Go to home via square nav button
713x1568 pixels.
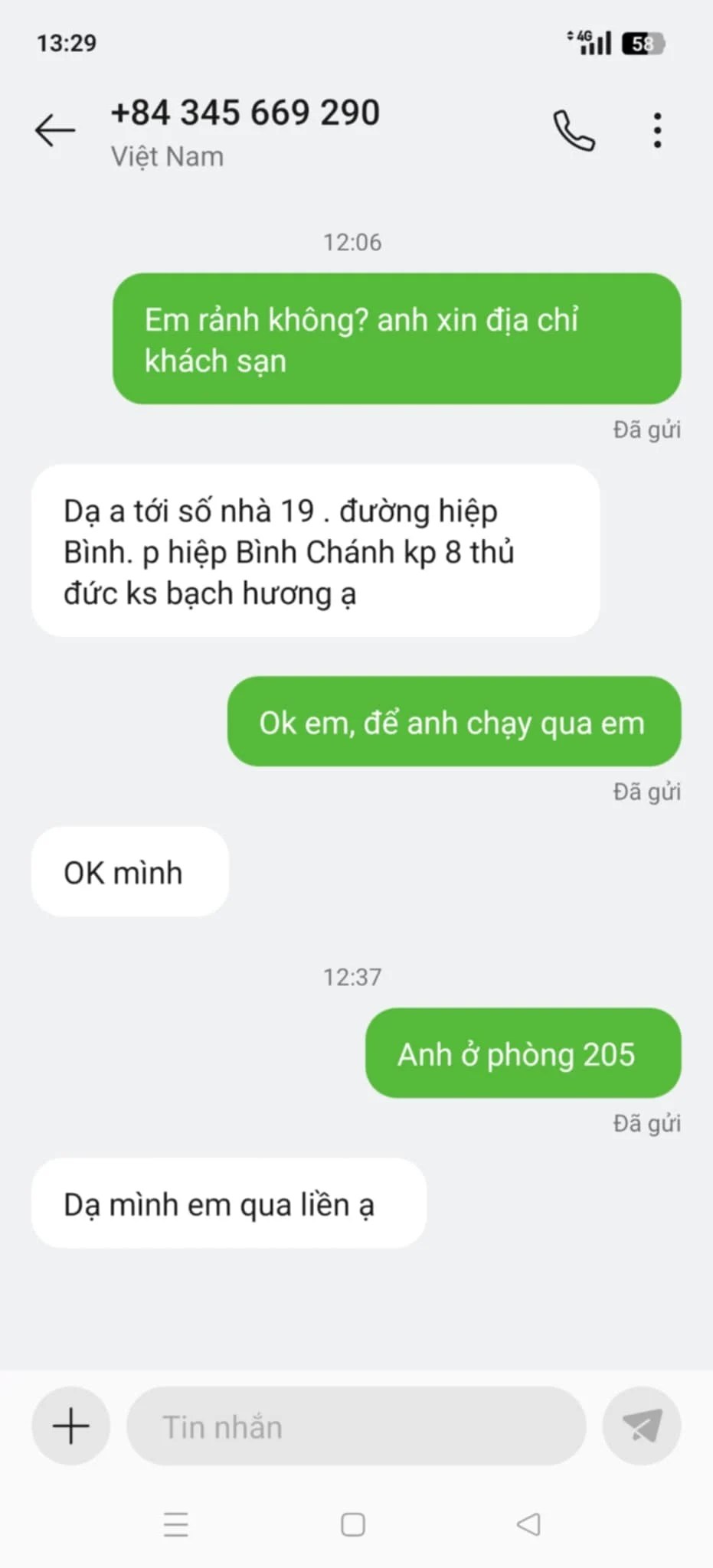coord(352,1524)
